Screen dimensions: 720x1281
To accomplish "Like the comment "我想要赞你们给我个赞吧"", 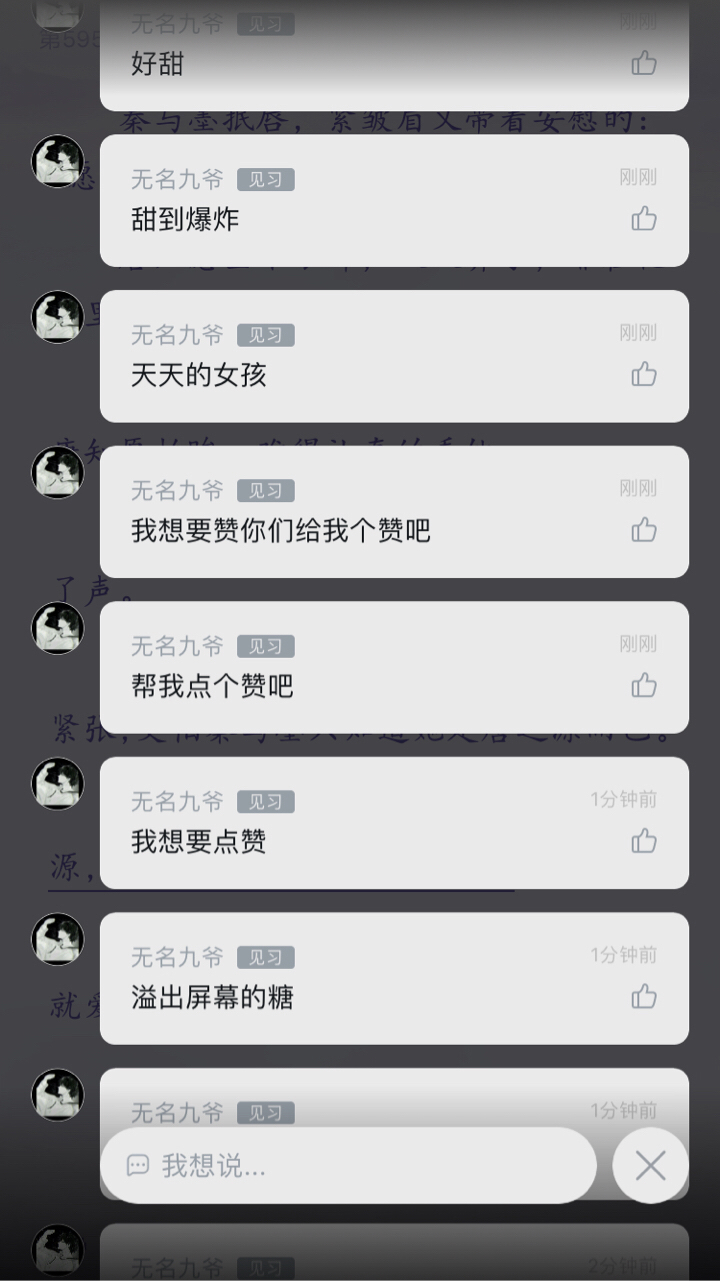I will [644, 530].
